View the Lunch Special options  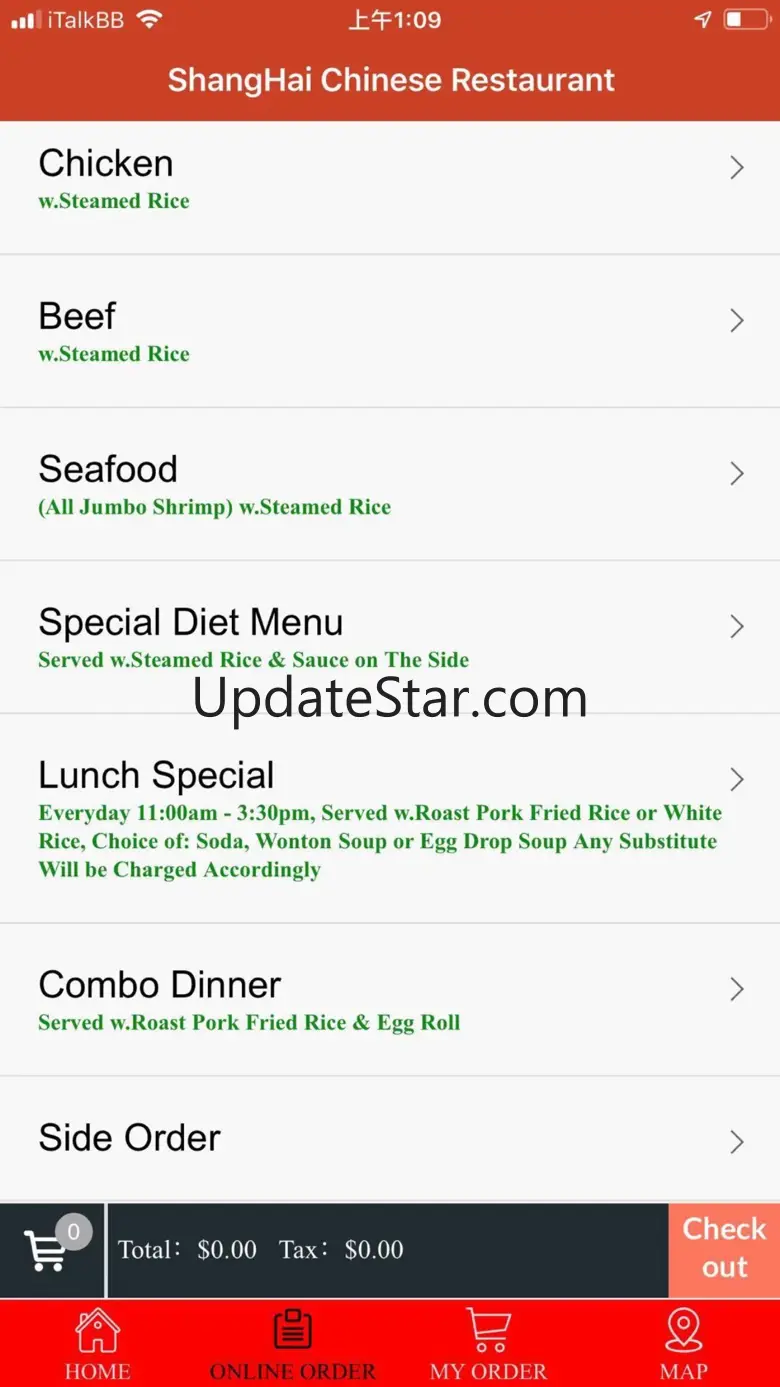point(390,818)
